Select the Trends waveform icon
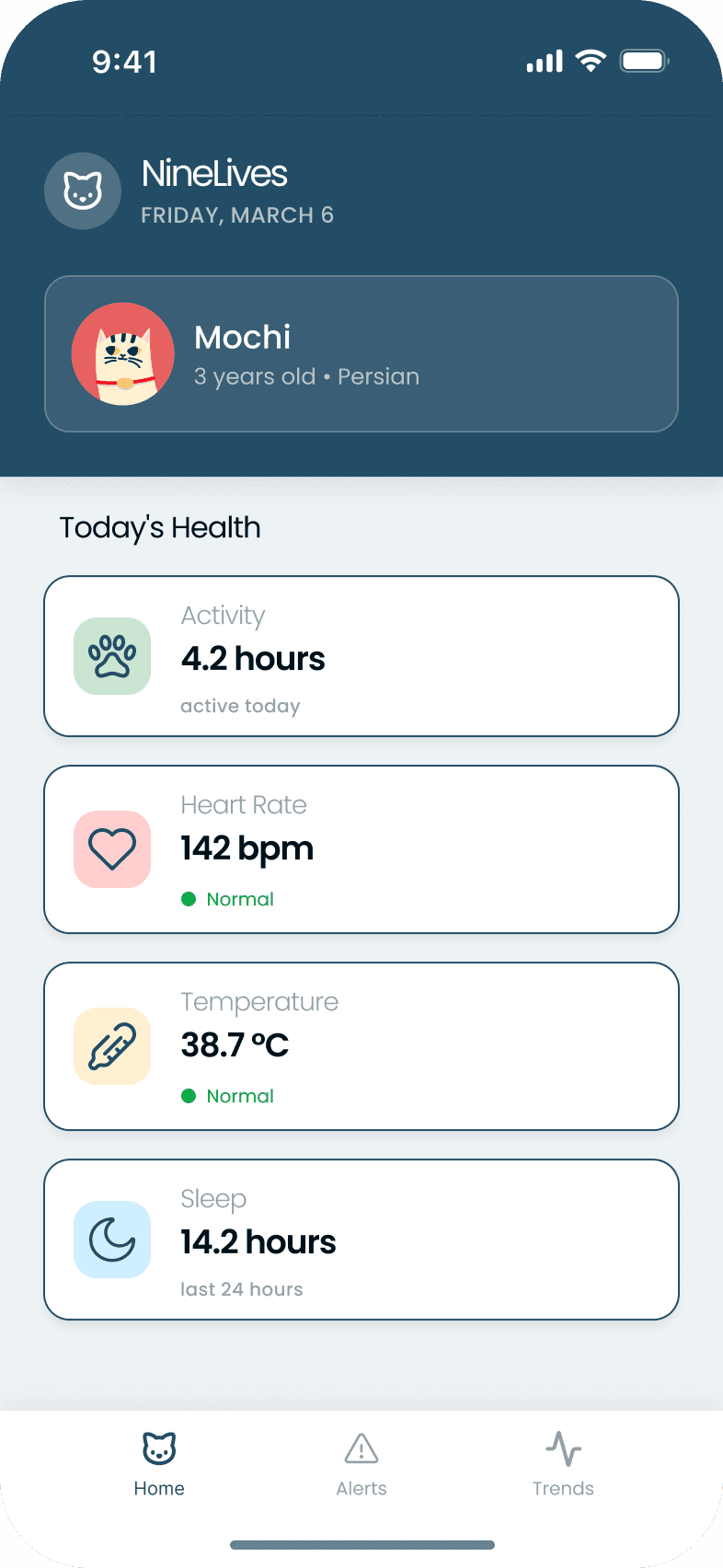 (563, 1447)
